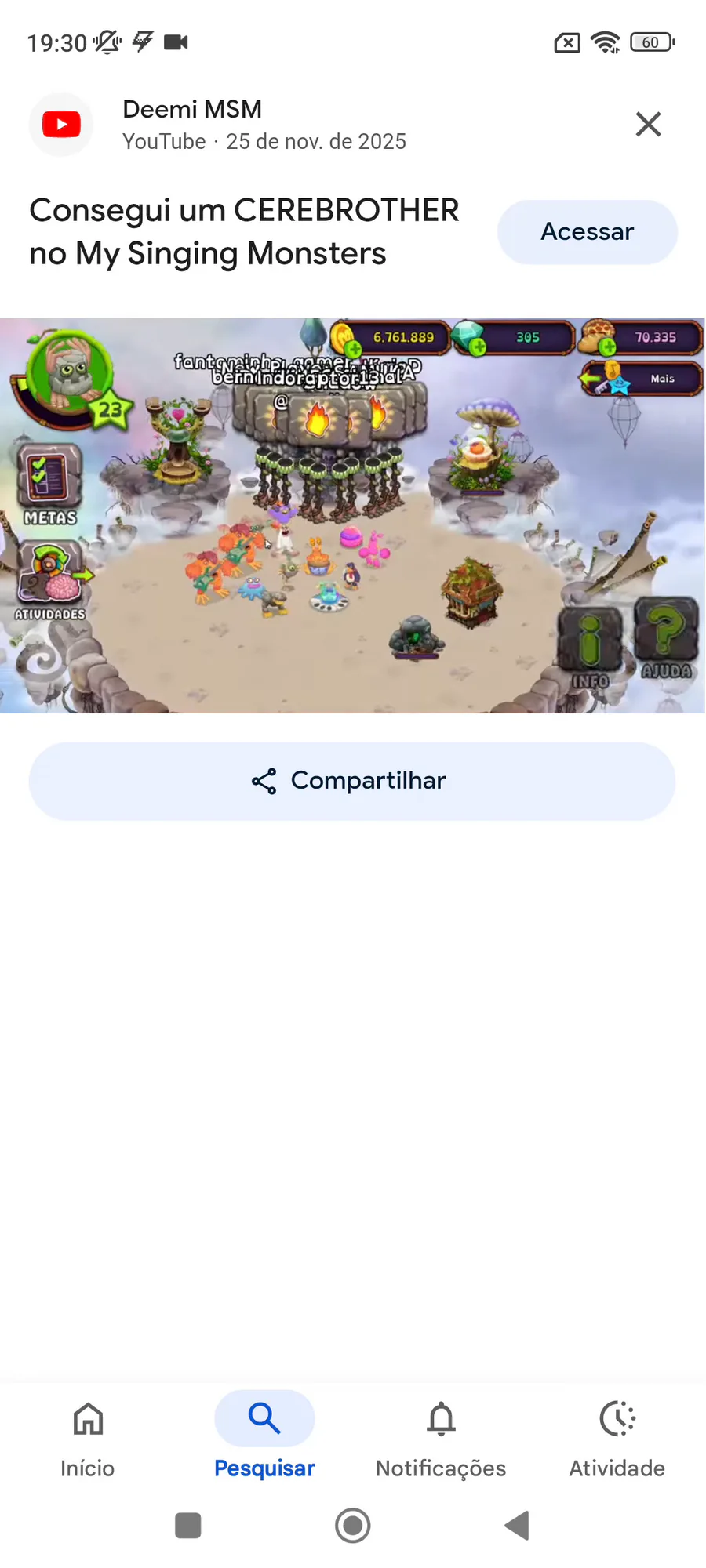The width and height of the screenshot is (706, 1568).
Task: View the Atividade tab
Action: (x=617, y=1439)
